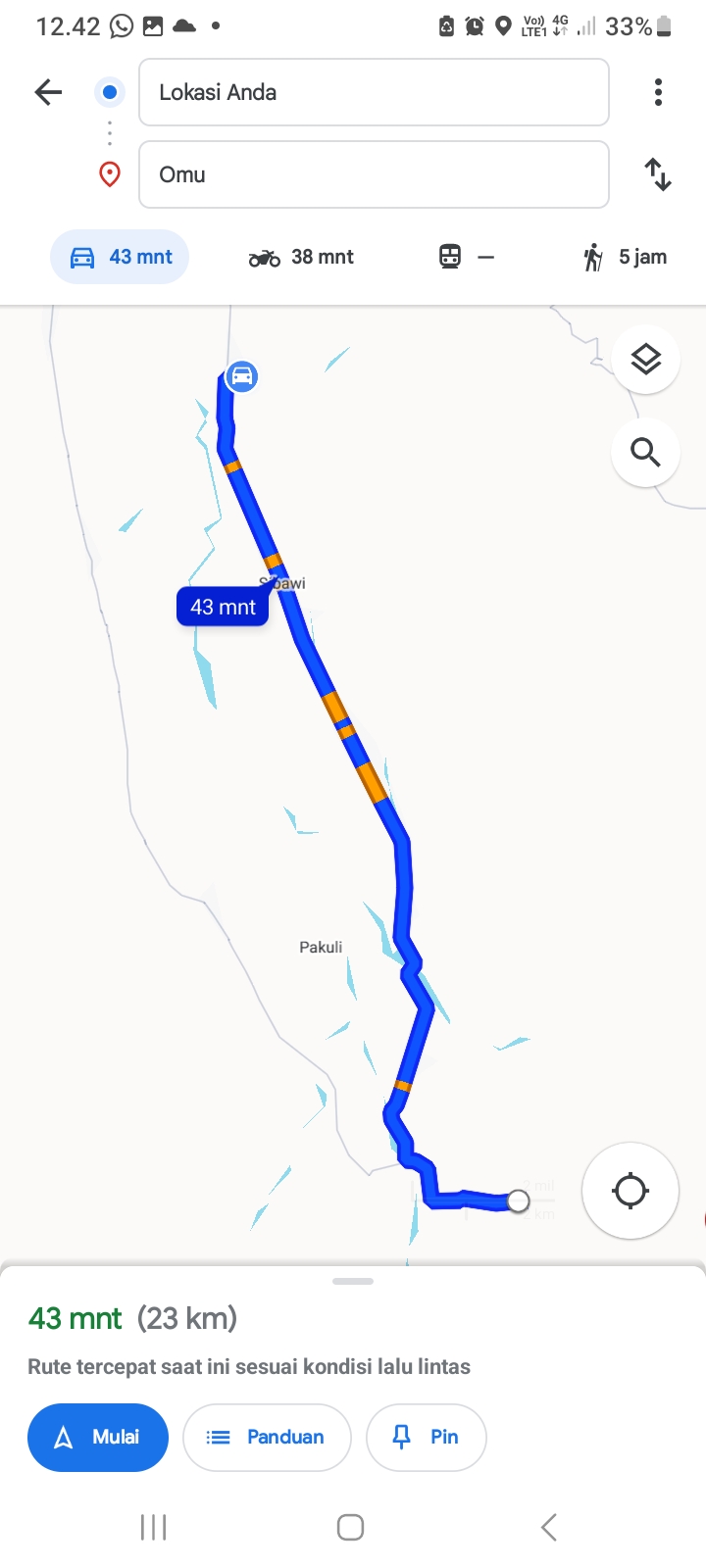Screen dimensions: 706x1568
Task: Switch to walking mode showing 5 jam
Action: point(625,257)
